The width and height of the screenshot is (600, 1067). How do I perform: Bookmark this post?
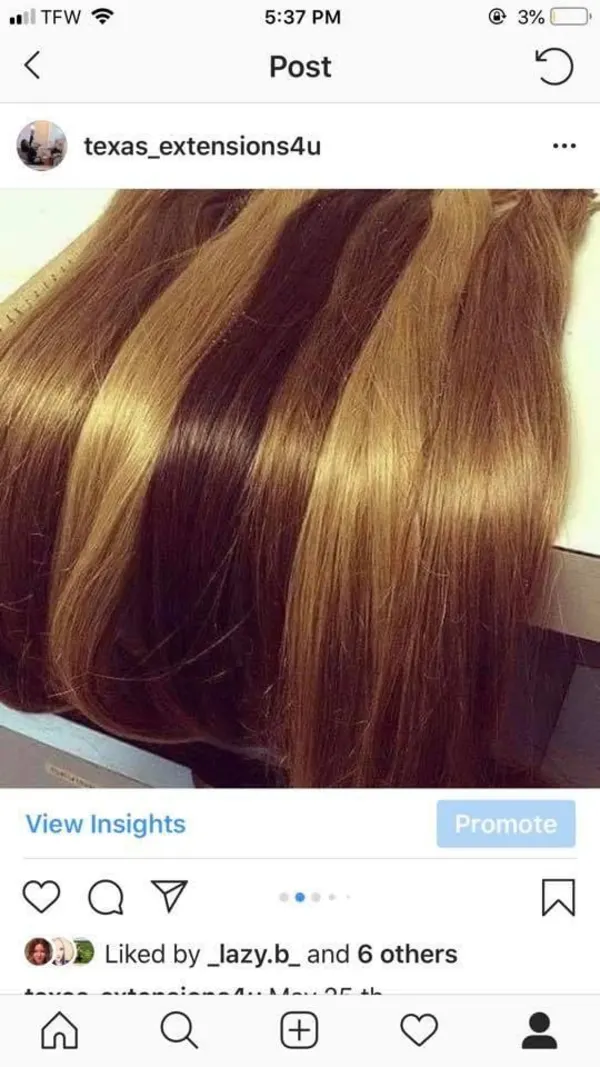pyautogui.click(x=558, y=897)
